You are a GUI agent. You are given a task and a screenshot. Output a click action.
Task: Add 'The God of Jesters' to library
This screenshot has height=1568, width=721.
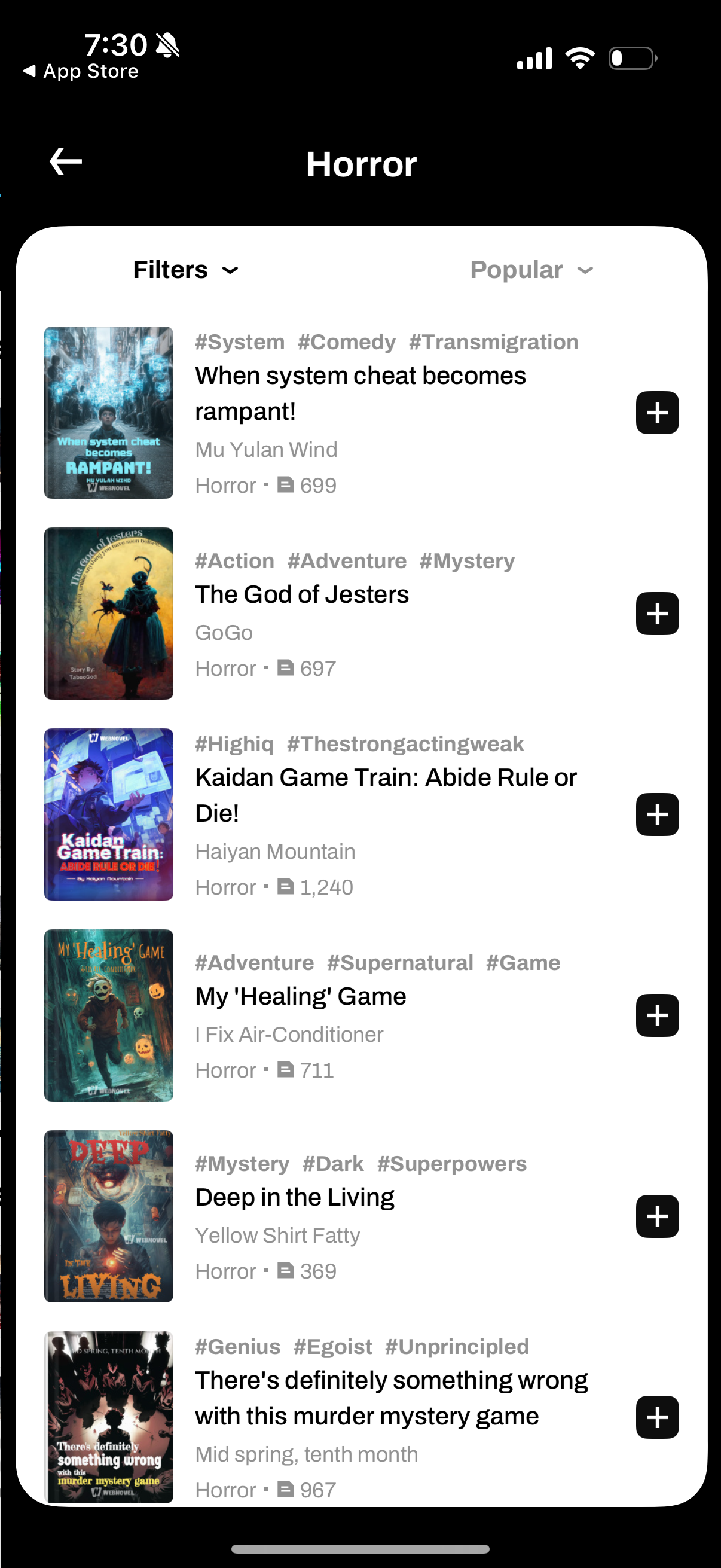point(656,614)
